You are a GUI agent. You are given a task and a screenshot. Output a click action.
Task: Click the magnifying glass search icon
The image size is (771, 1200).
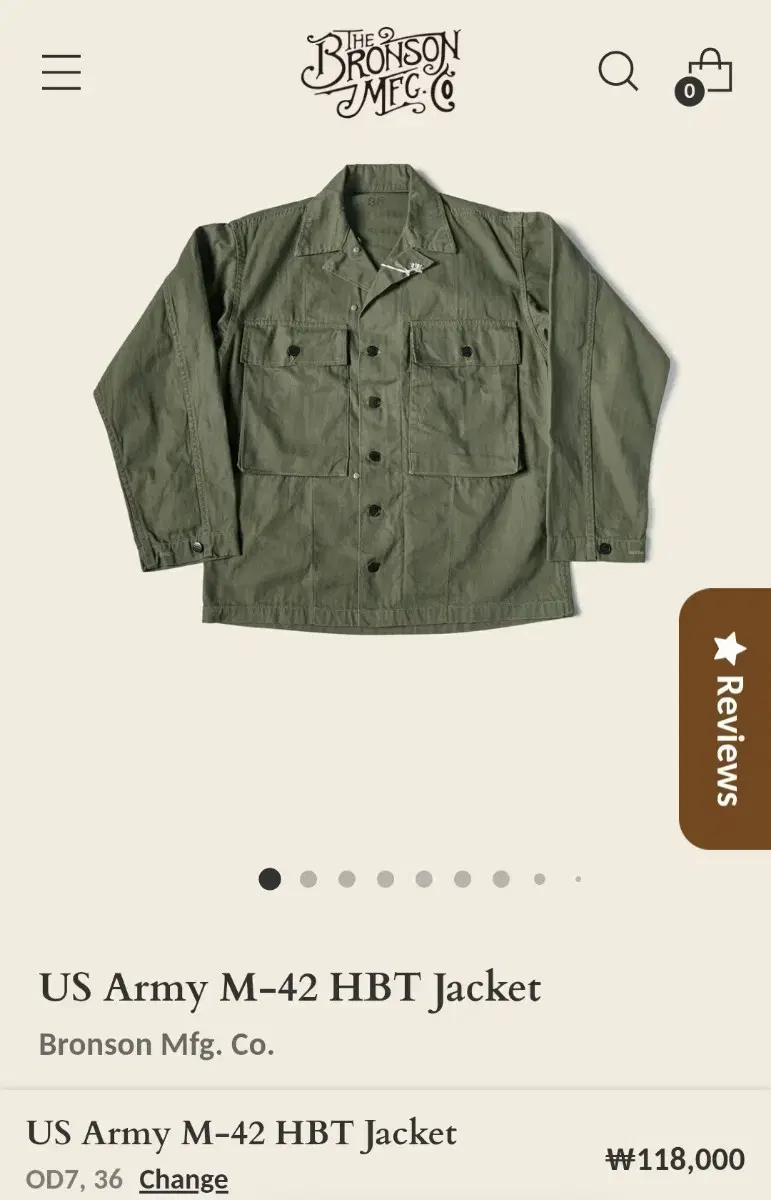coord(620,72)
